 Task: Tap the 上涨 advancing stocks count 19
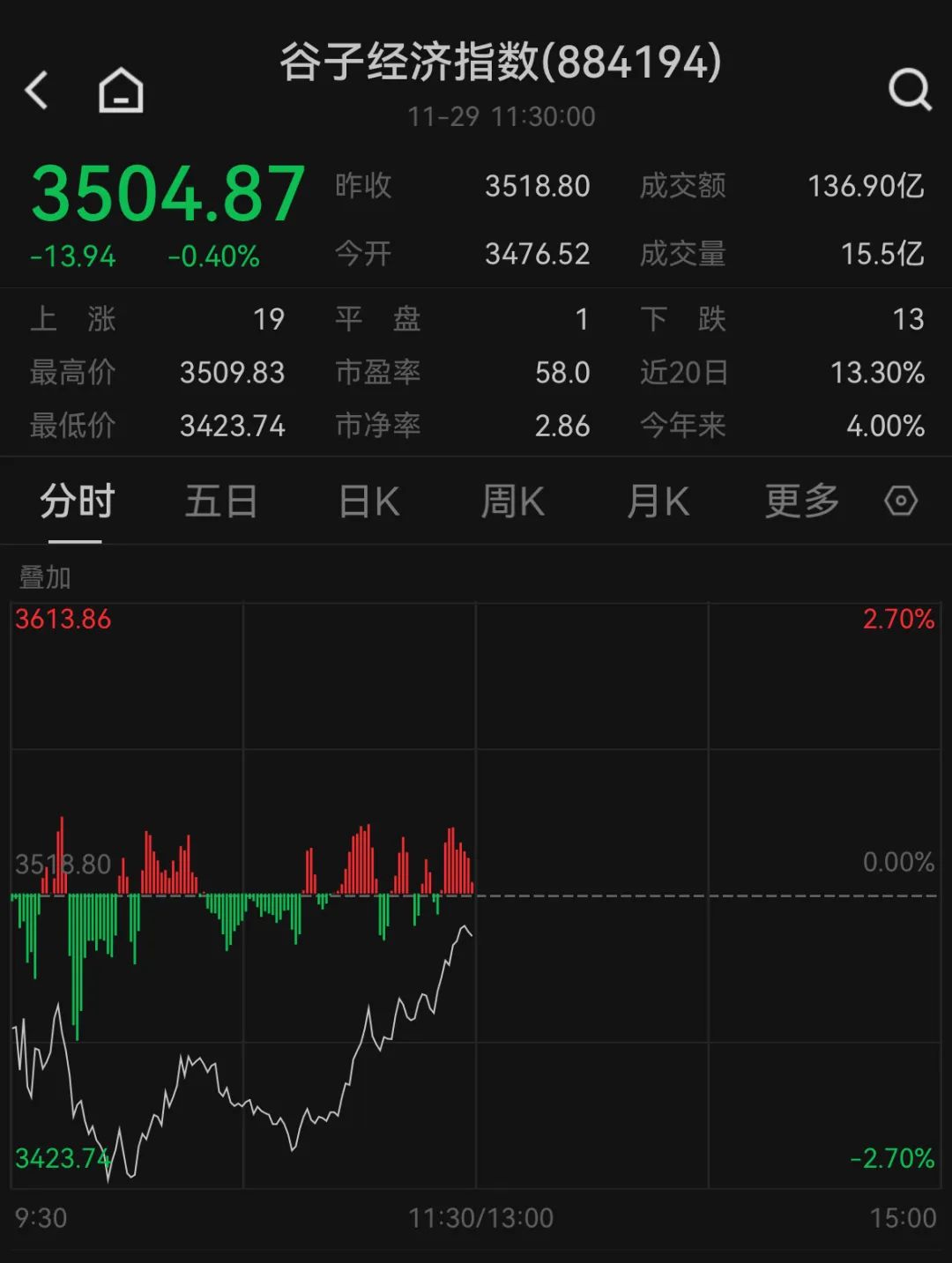(271, 320)
